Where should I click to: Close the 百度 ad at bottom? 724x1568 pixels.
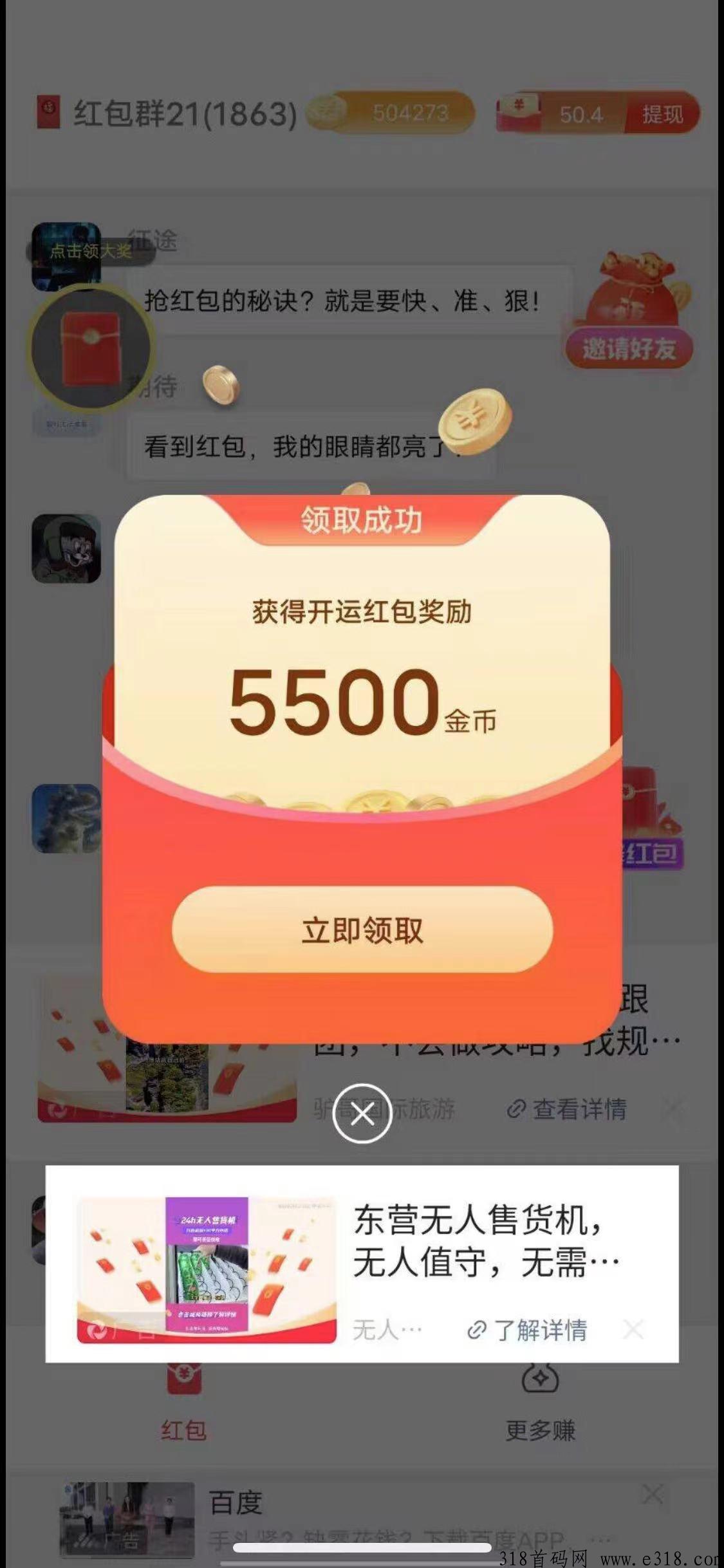tap(653, 1495)
